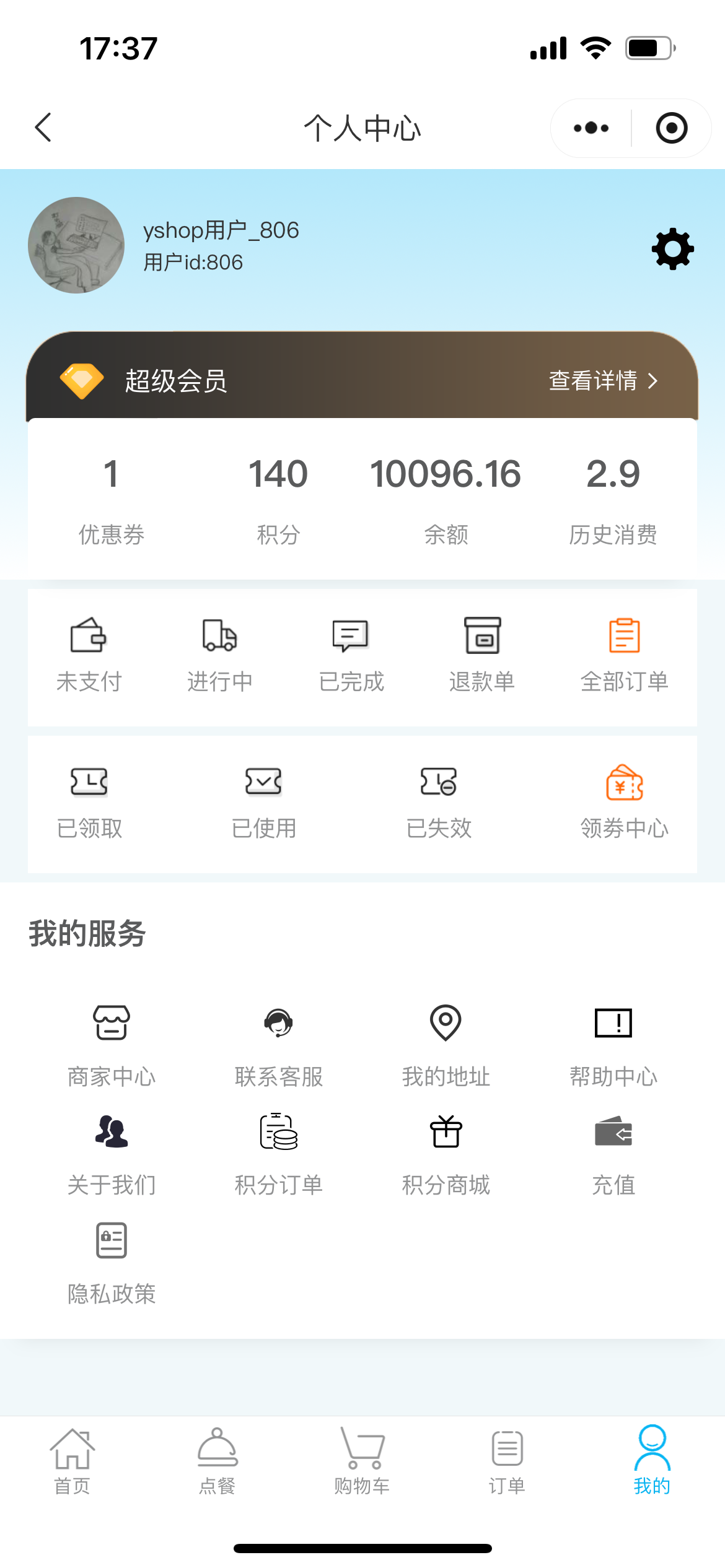Open 已完成 orders
Screen dimensions: 725x1568
(351, 654)
